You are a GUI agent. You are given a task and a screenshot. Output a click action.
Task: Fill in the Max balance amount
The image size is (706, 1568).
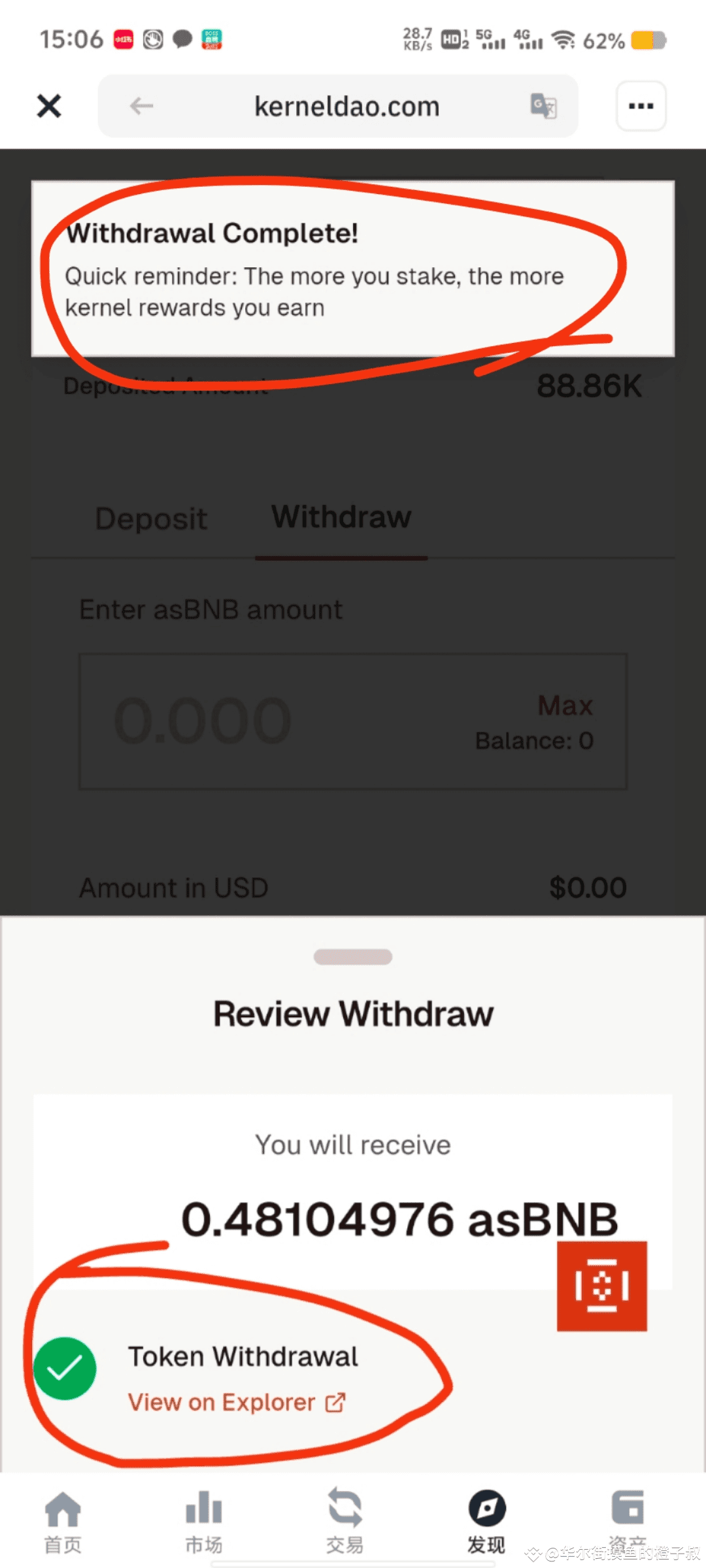click(x=565, y=706)
